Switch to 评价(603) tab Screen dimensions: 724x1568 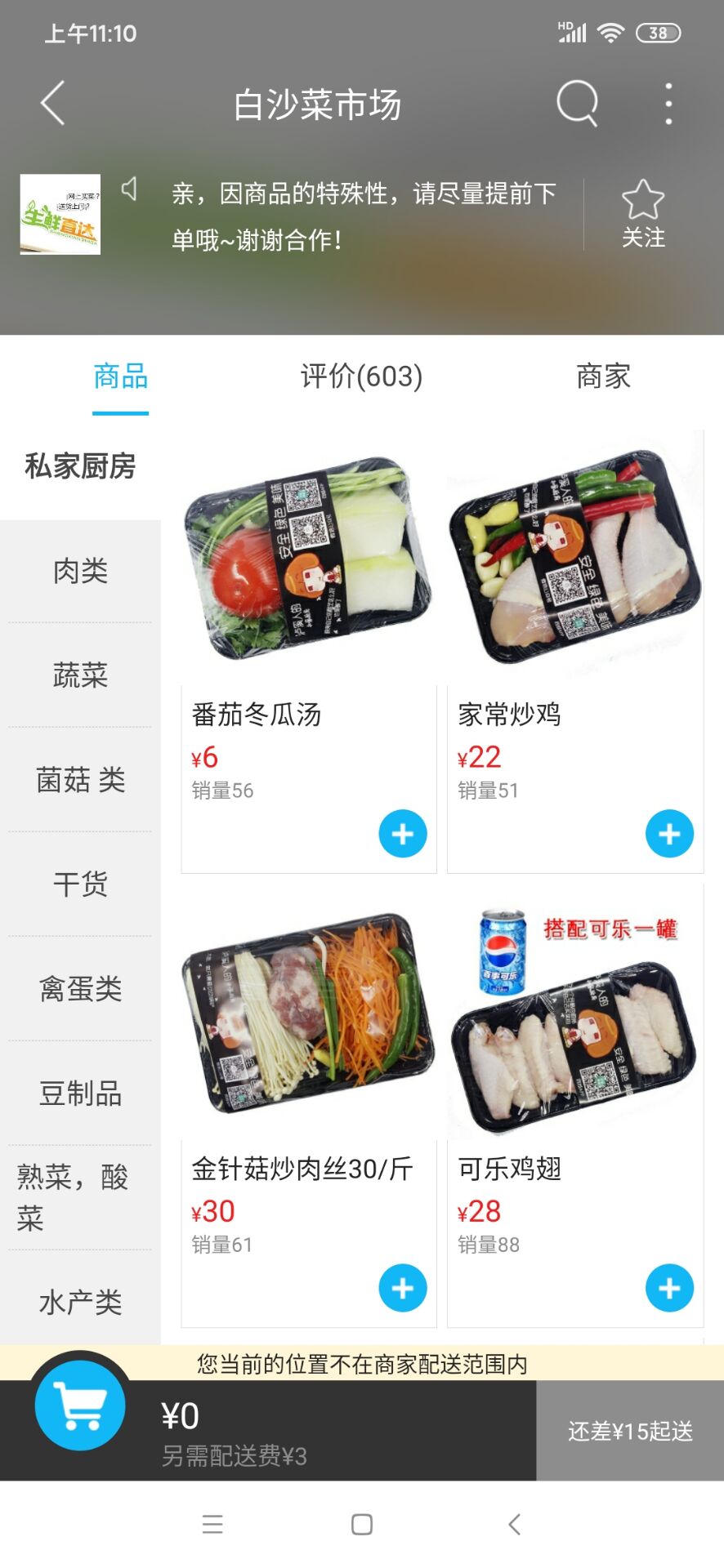(x=361, y=376)
